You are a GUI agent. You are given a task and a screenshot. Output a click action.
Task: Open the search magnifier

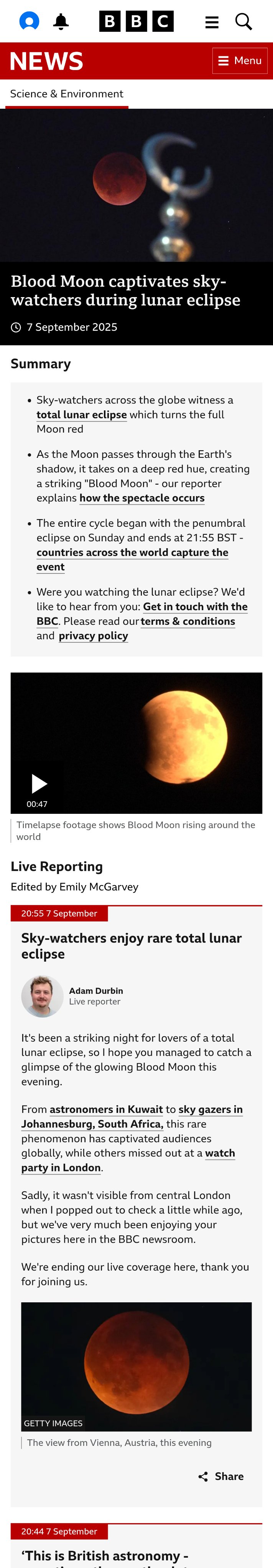(243, 22)
